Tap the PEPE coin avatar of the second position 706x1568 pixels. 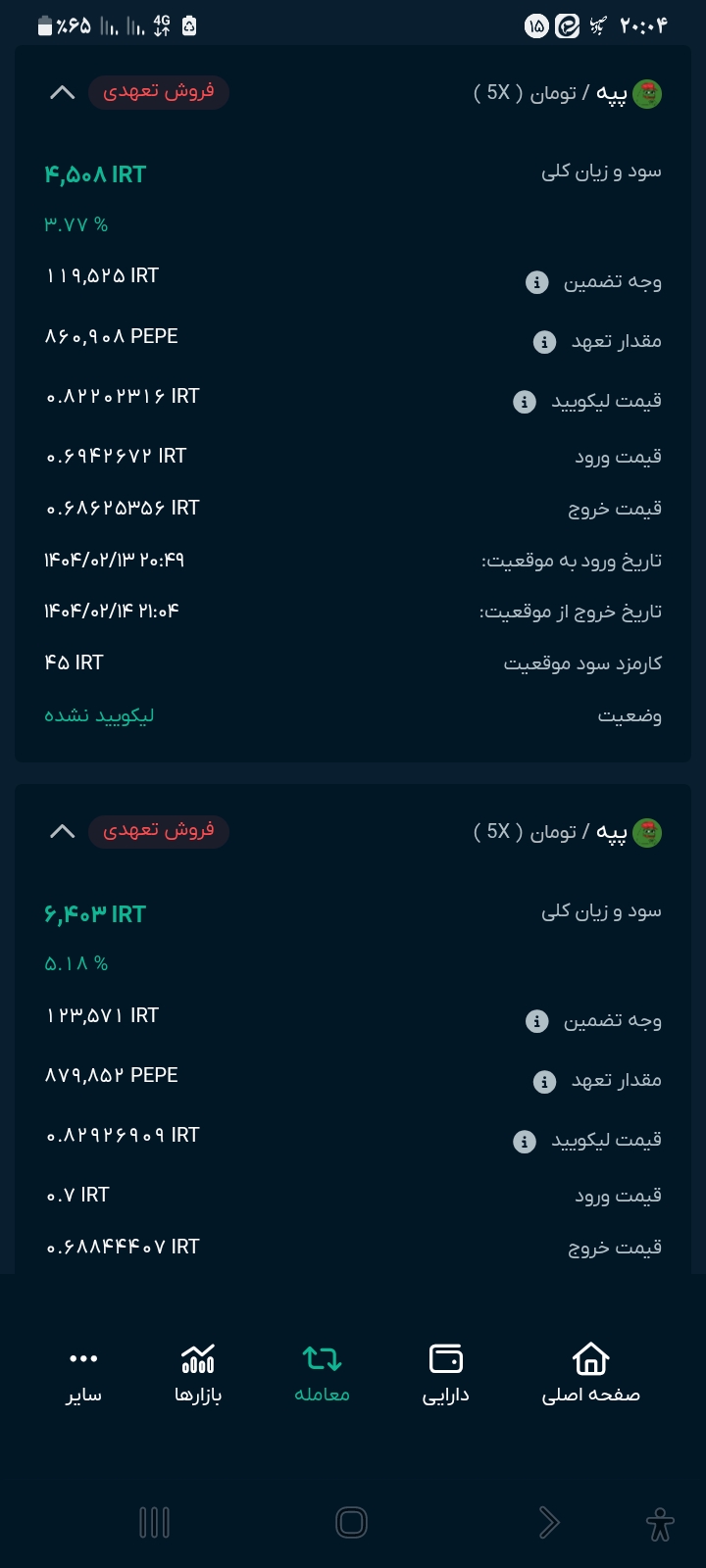pyautogui.click(x=647, y=832)
